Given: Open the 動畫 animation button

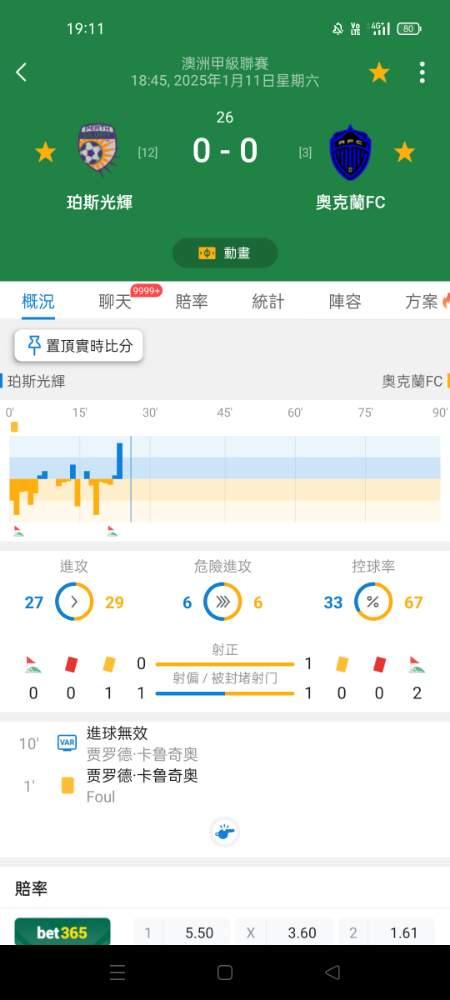Looking at the screenshot, I should tap(225, 253).
